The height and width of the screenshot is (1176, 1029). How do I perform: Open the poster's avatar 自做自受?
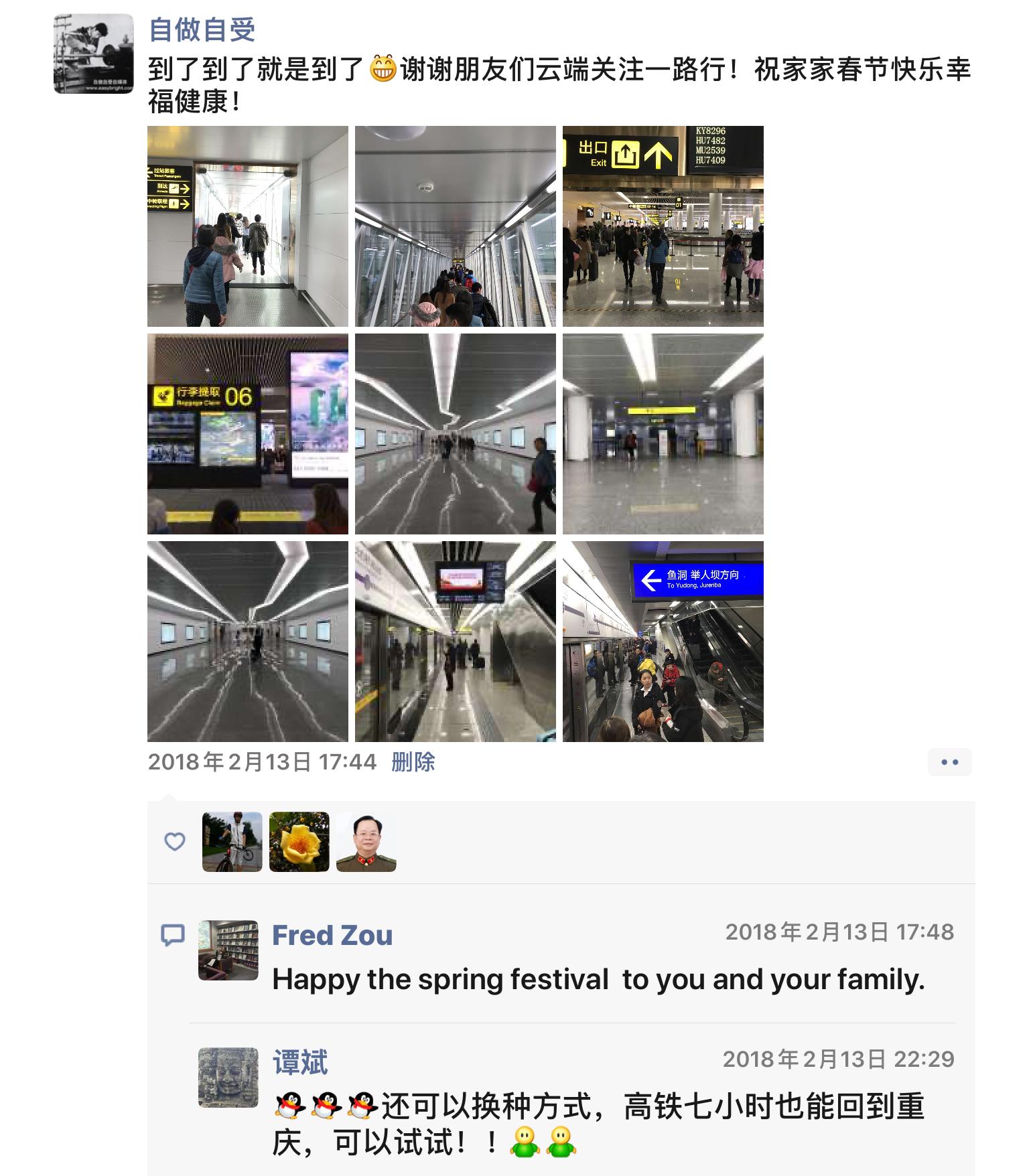point(93,54)
